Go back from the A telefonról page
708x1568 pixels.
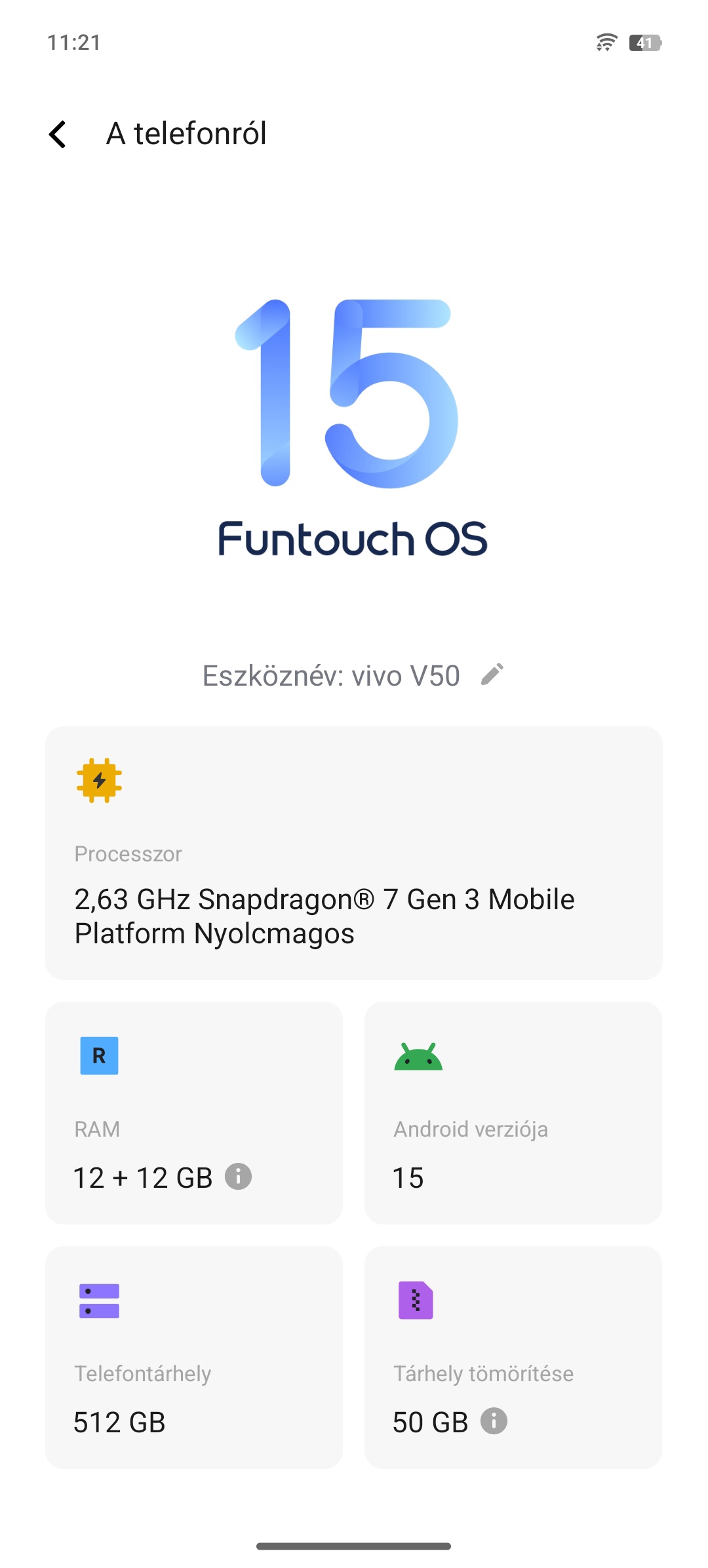click(58, 134)
